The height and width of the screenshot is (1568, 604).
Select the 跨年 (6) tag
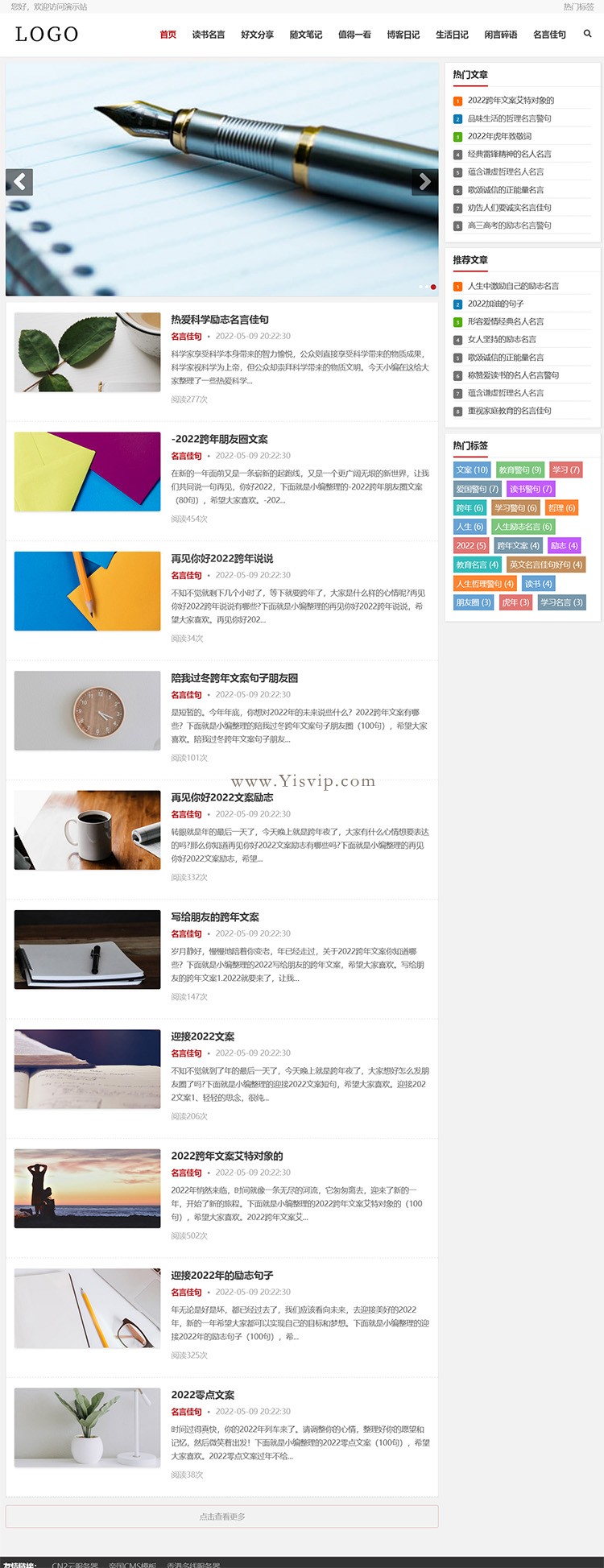tap(470, 508)
